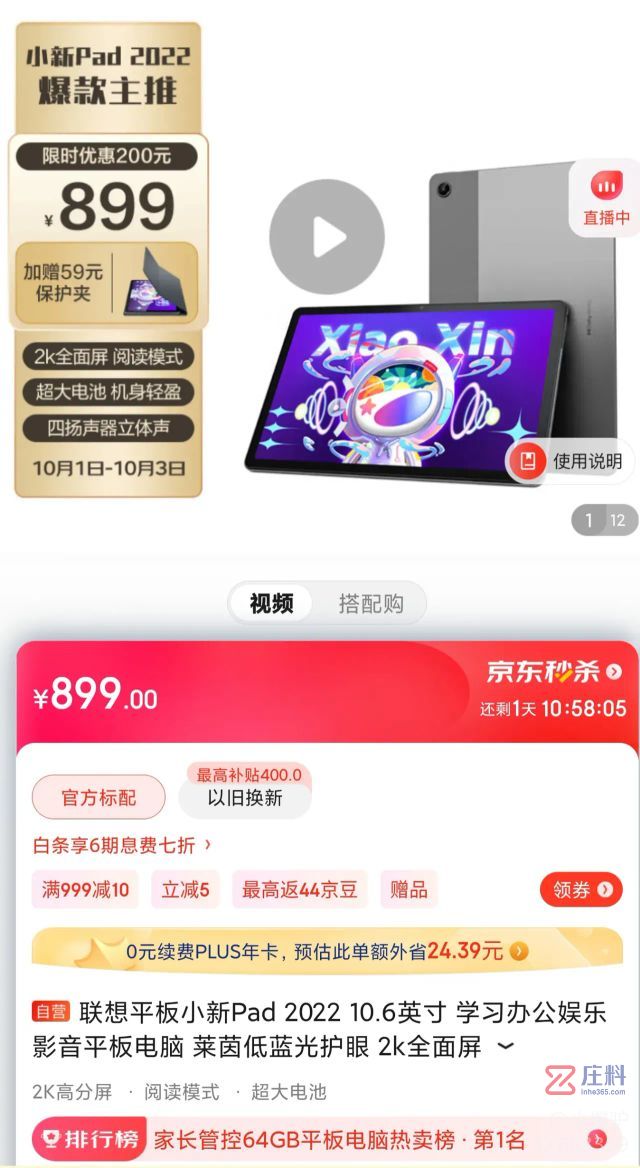Image resolution: width=640 pixels, height=1168 pixels.
Task: Play the product video
Action: pos(326,237)
